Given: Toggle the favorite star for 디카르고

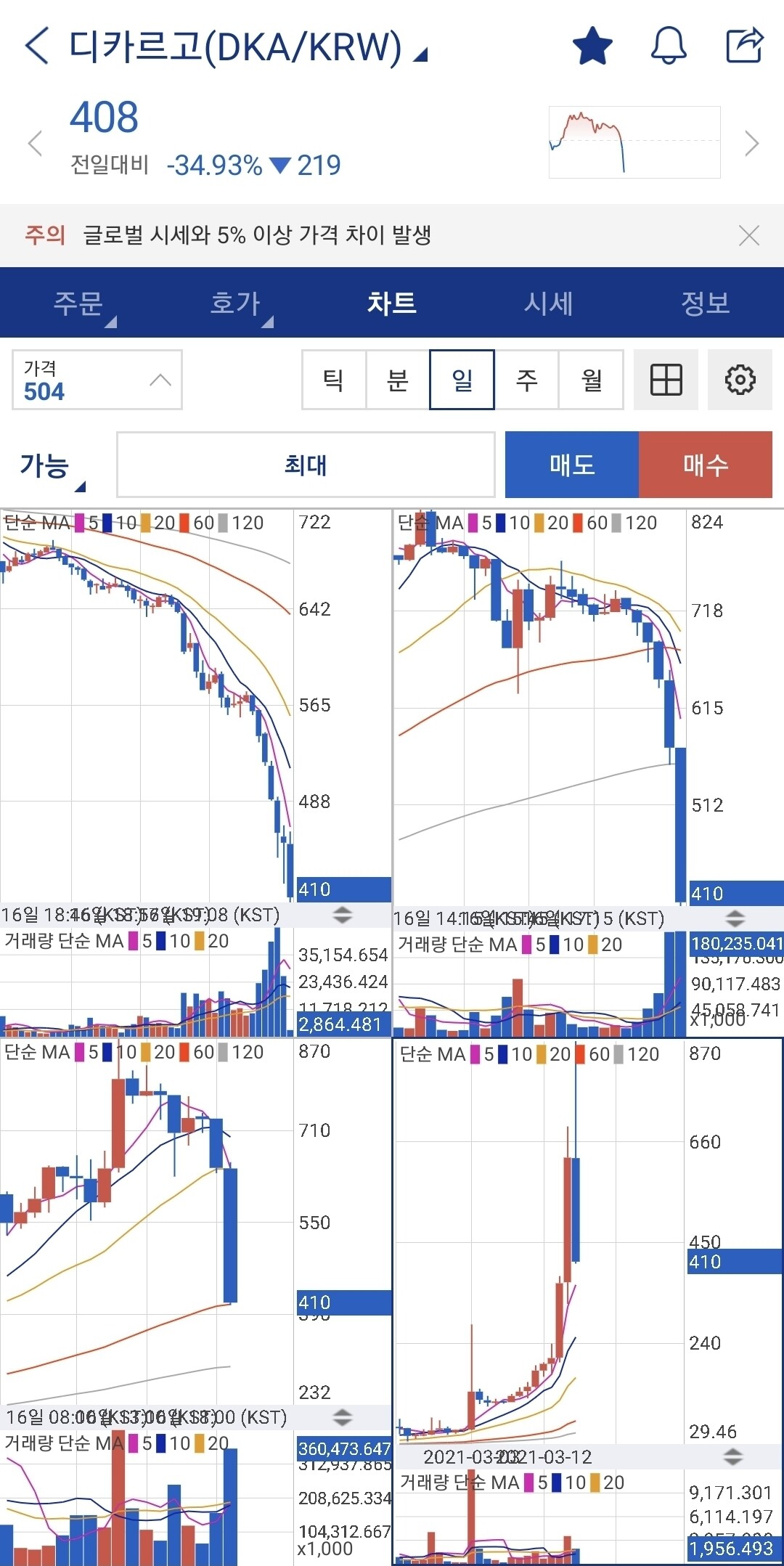Looking at the screenshot, I should tap(592, 46).
